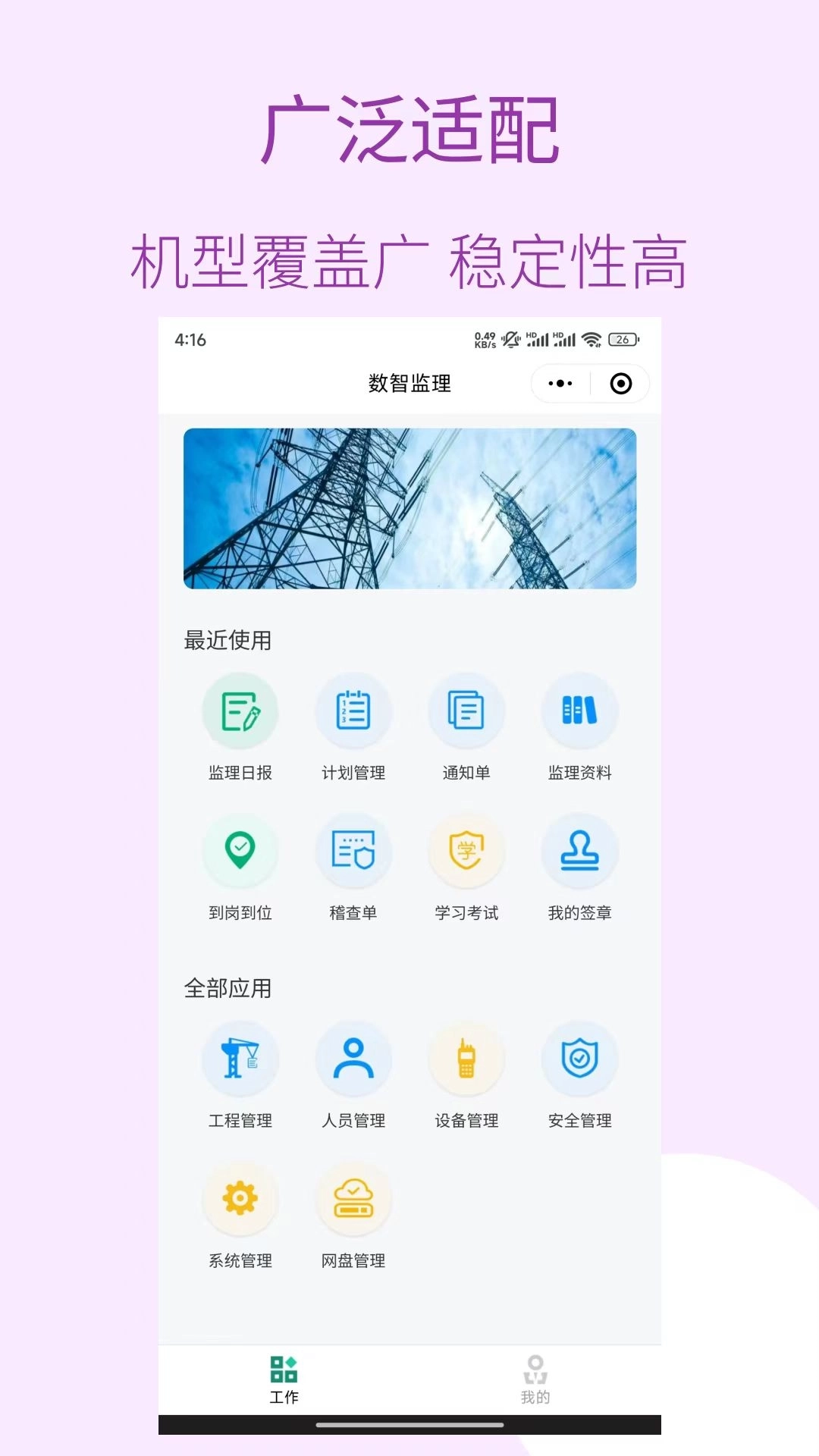Select the 稽查单 inspection form icon
819x1456 pixels.
pyautogui.click(x=353, y=851)
